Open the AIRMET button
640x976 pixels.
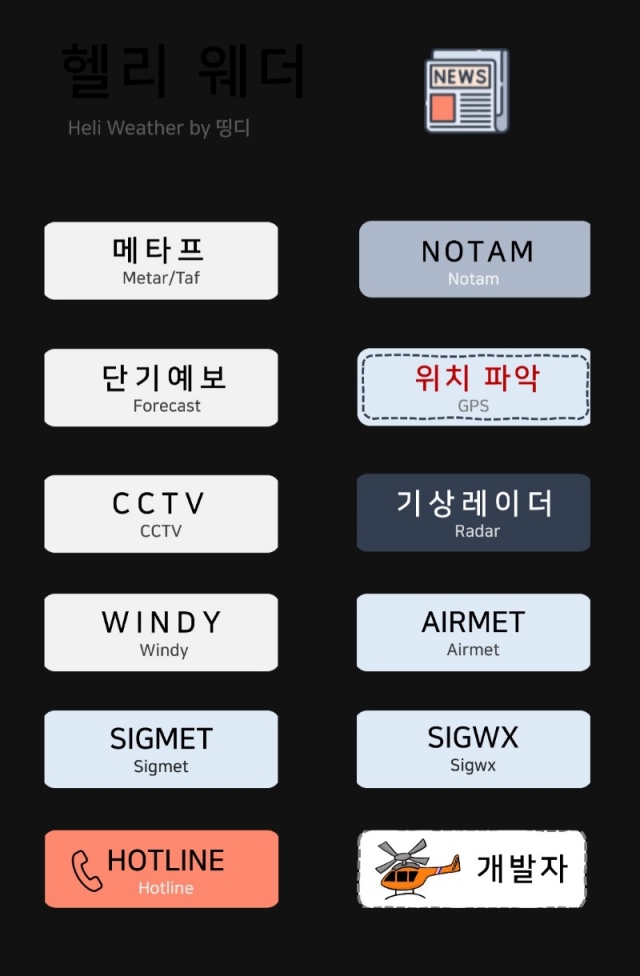pyautogui.click(x=474, y=632)
